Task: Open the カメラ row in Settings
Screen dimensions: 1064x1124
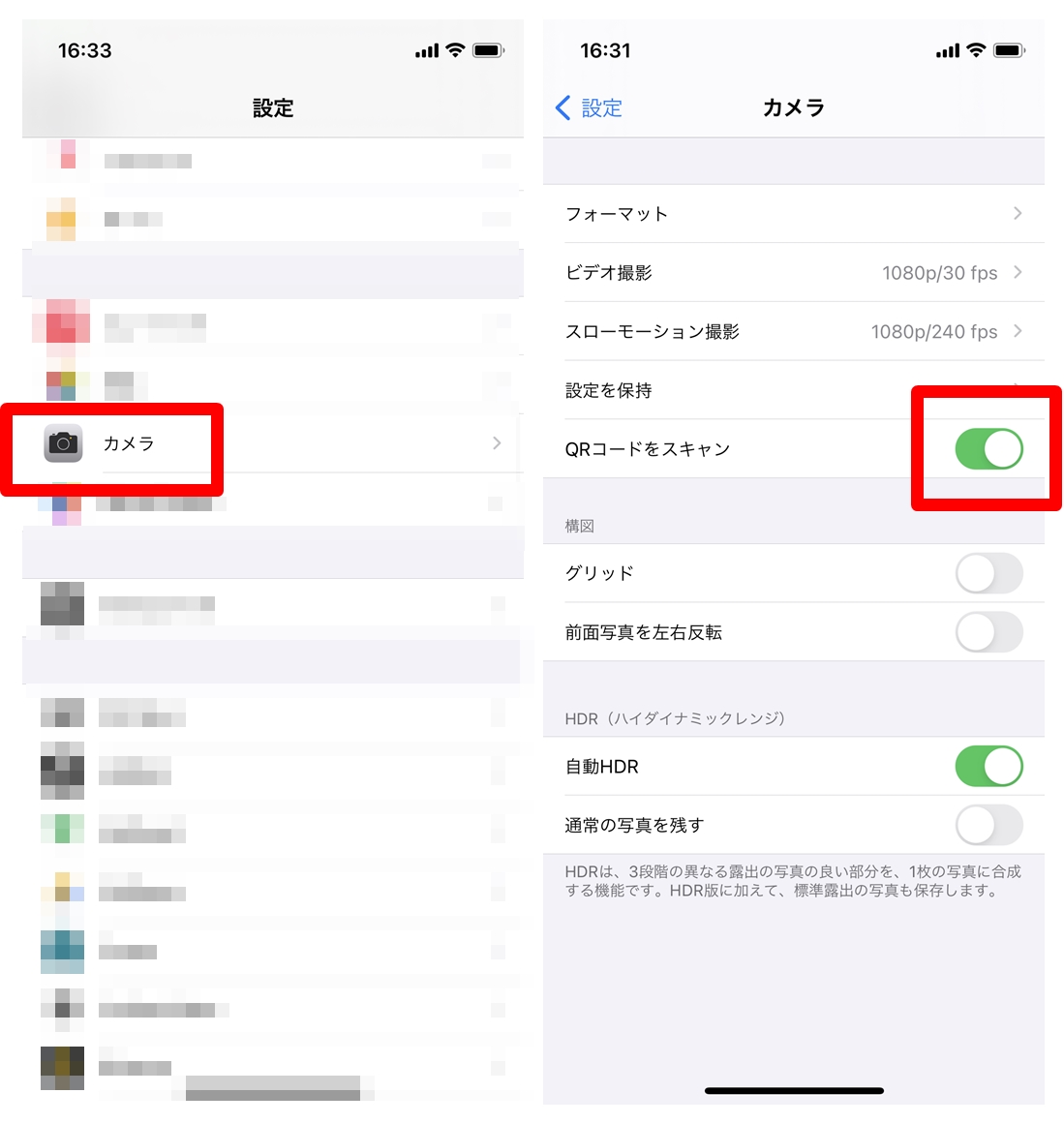Action: [271, 443]
